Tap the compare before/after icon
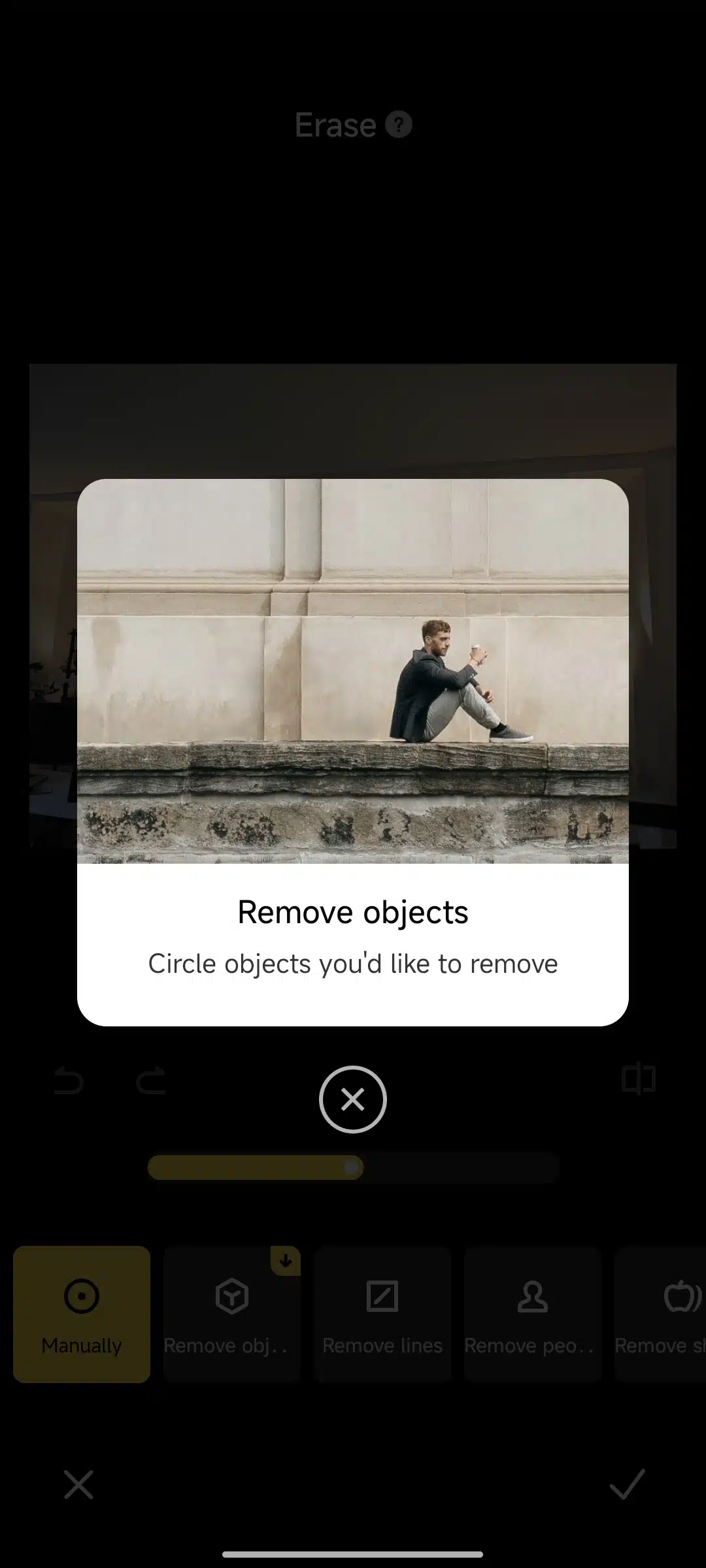Image resolution: width=706 pixels, height=1568 pixels. coord(639,1079)
